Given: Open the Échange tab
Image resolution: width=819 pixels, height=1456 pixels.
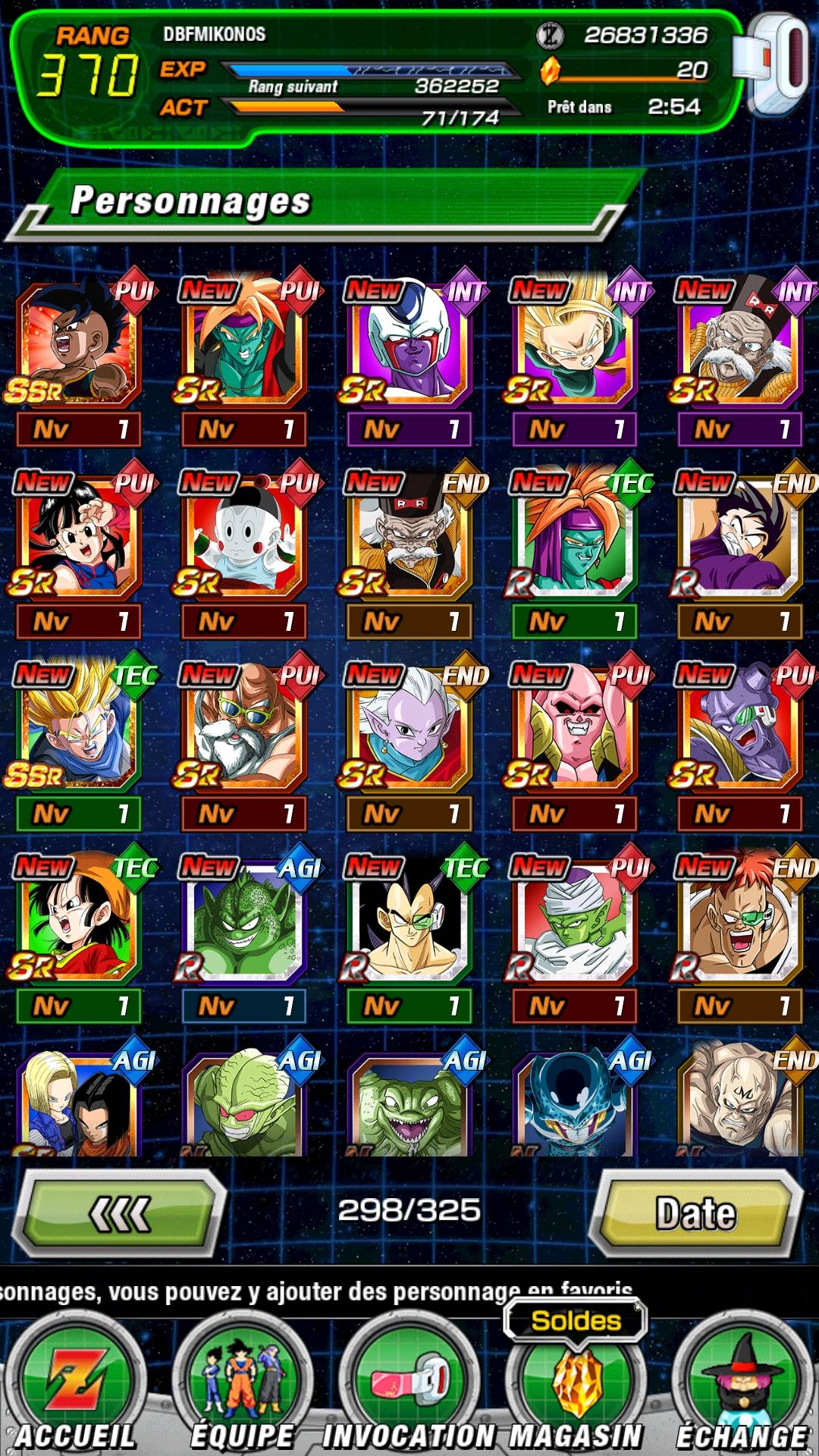Looking at the screenshot, I should [742, 1387].
